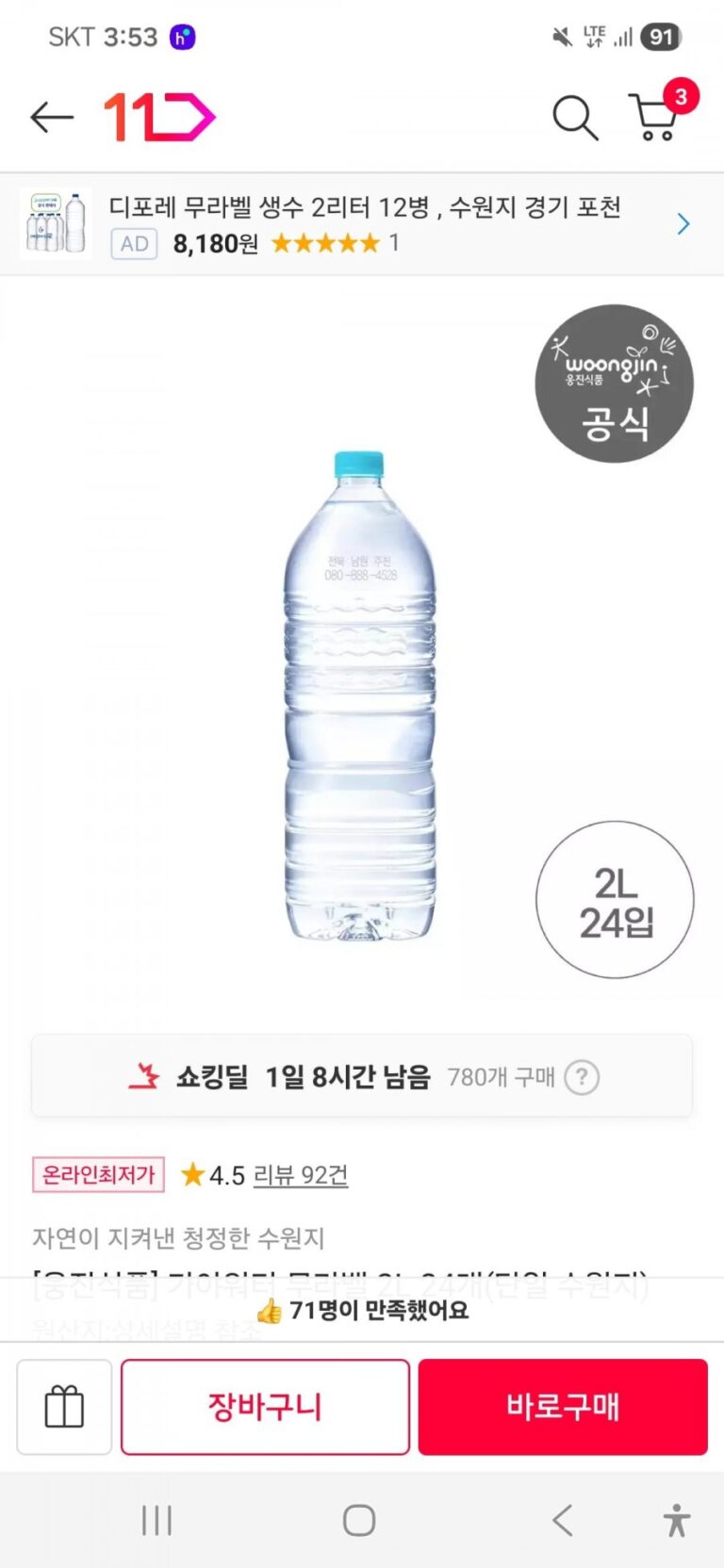Open the 디포레 무라벨 생수 ad banner
This screenshot has height=1568, width=724.
362,224
